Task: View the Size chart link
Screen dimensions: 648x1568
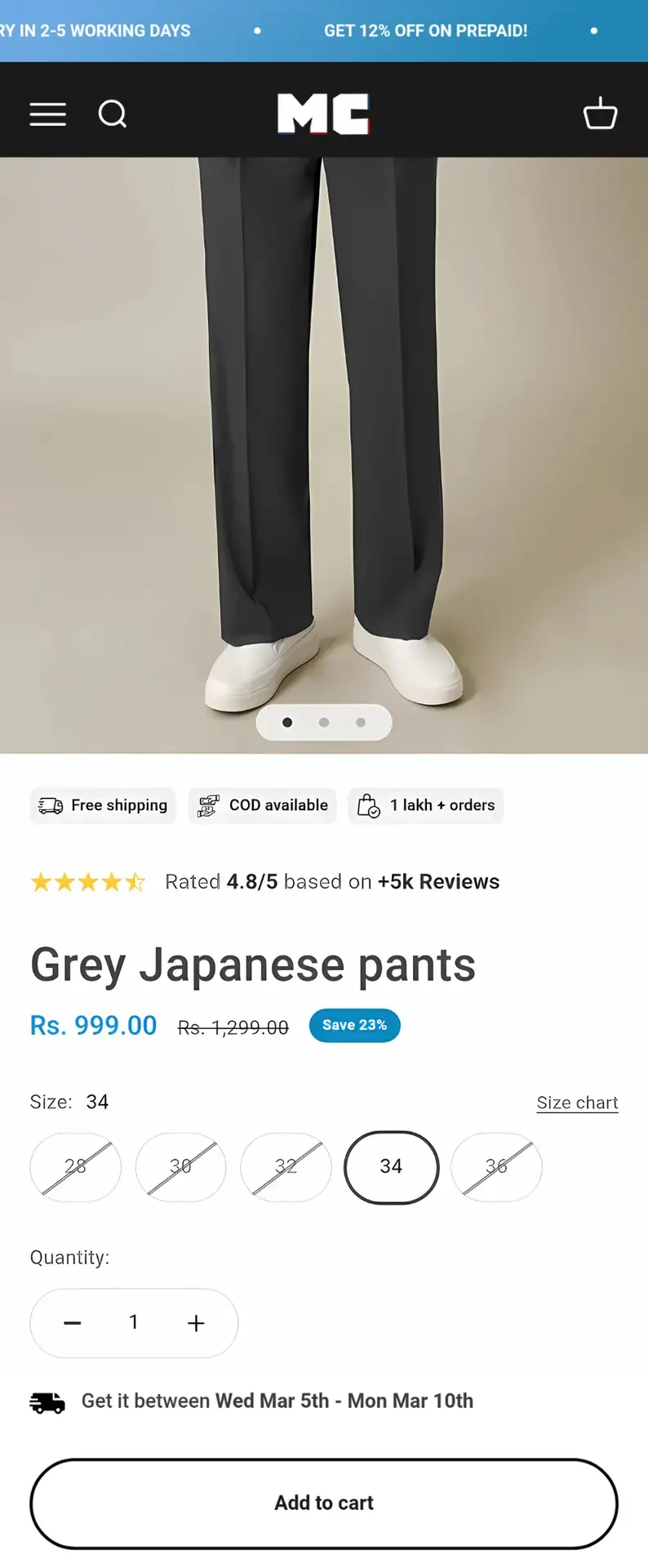Action: (x=577, y=1102)
